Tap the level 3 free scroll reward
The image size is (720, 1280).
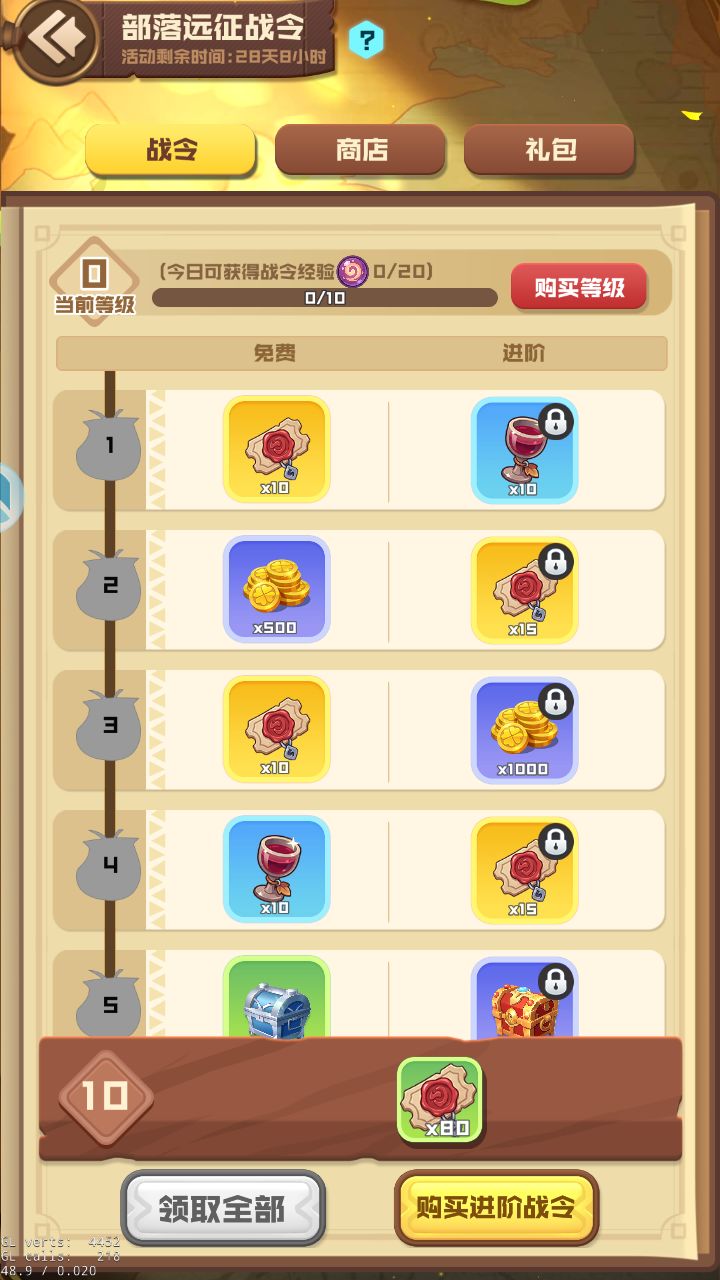pos(276,730)
